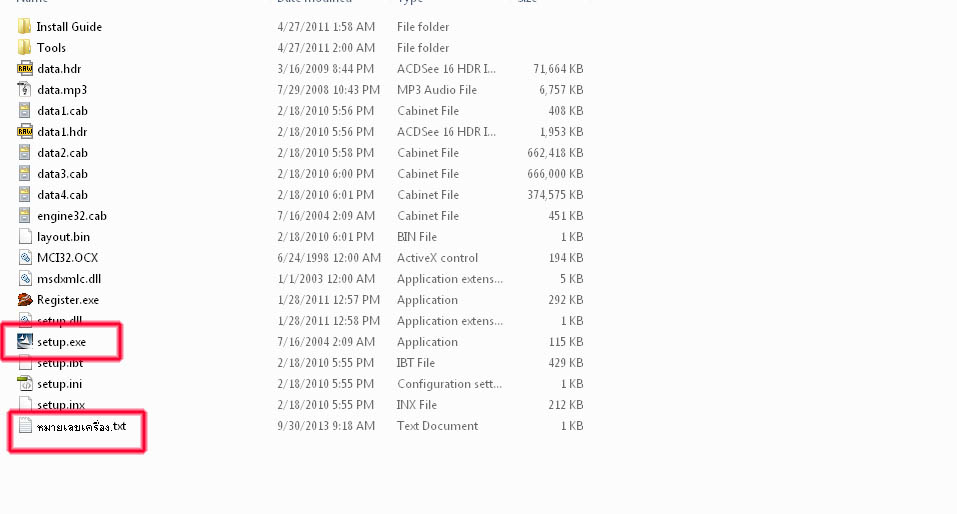Select the Register.exe application

67,300
